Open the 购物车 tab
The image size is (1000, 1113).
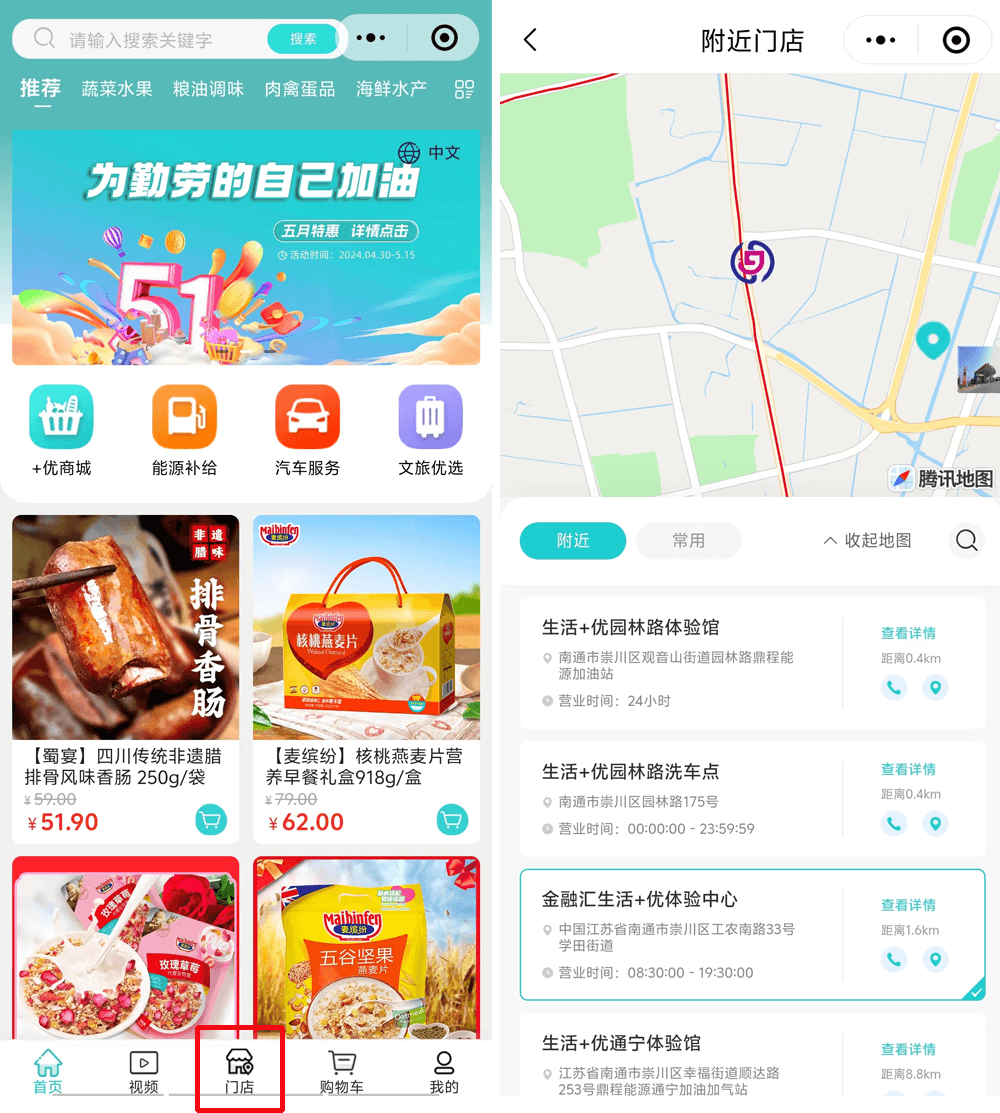(341, 1072)
